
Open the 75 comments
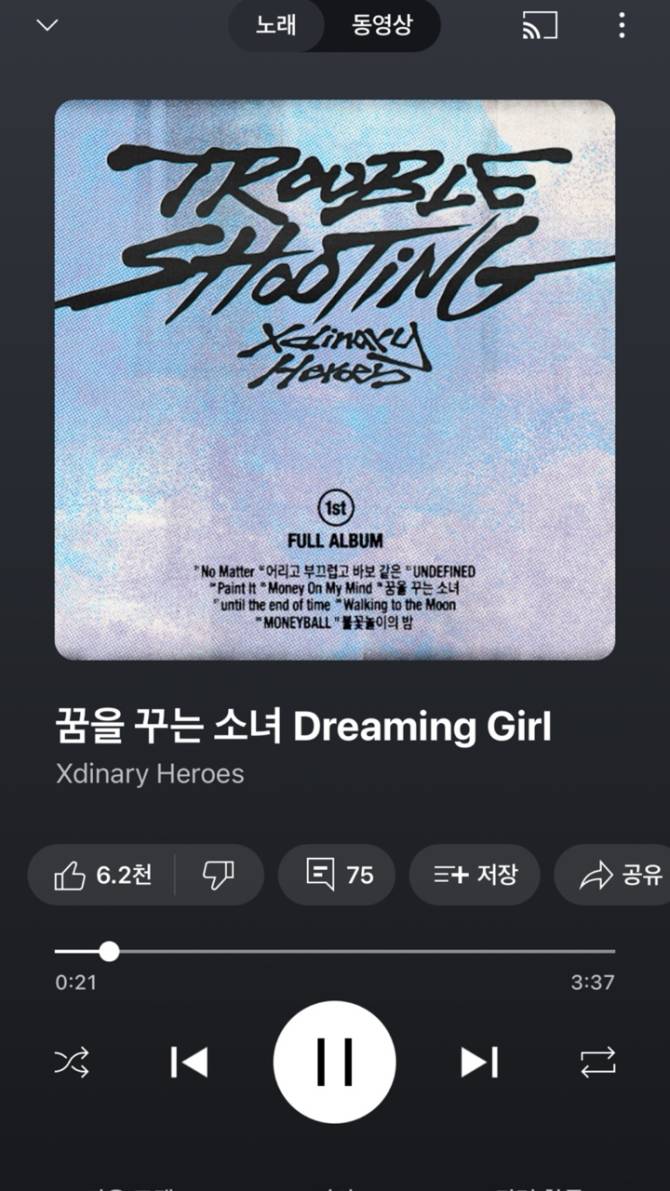pyautogui.click(x=337, y=875)
